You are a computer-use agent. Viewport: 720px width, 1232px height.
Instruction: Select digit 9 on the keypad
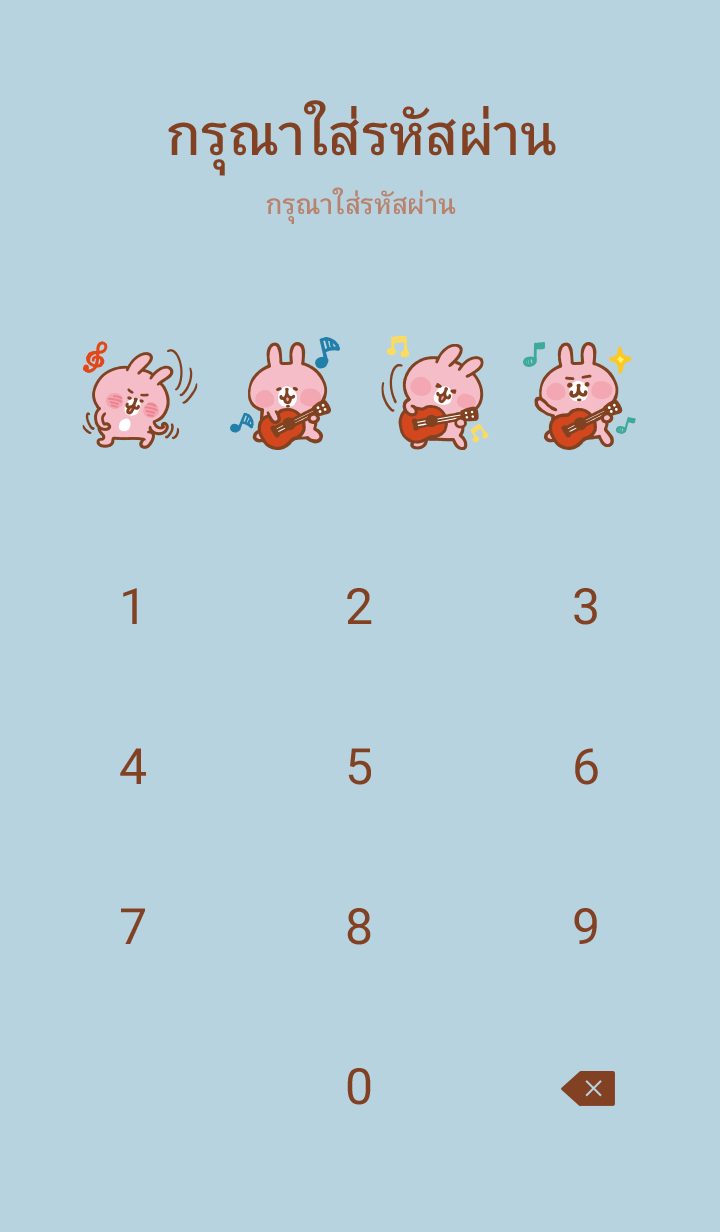coord(585,927)
